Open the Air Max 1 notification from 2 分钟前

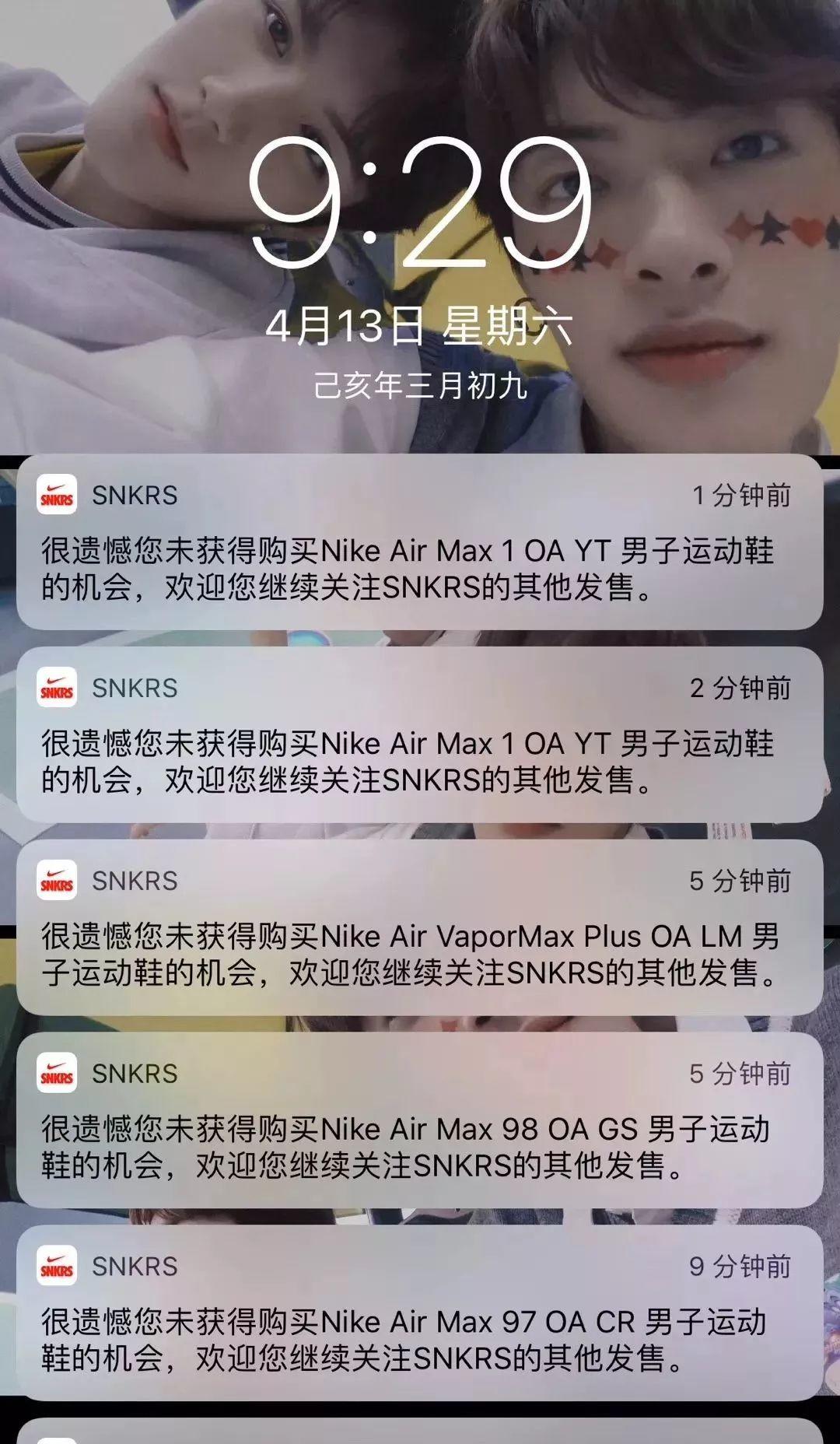[x=419, y=736]
